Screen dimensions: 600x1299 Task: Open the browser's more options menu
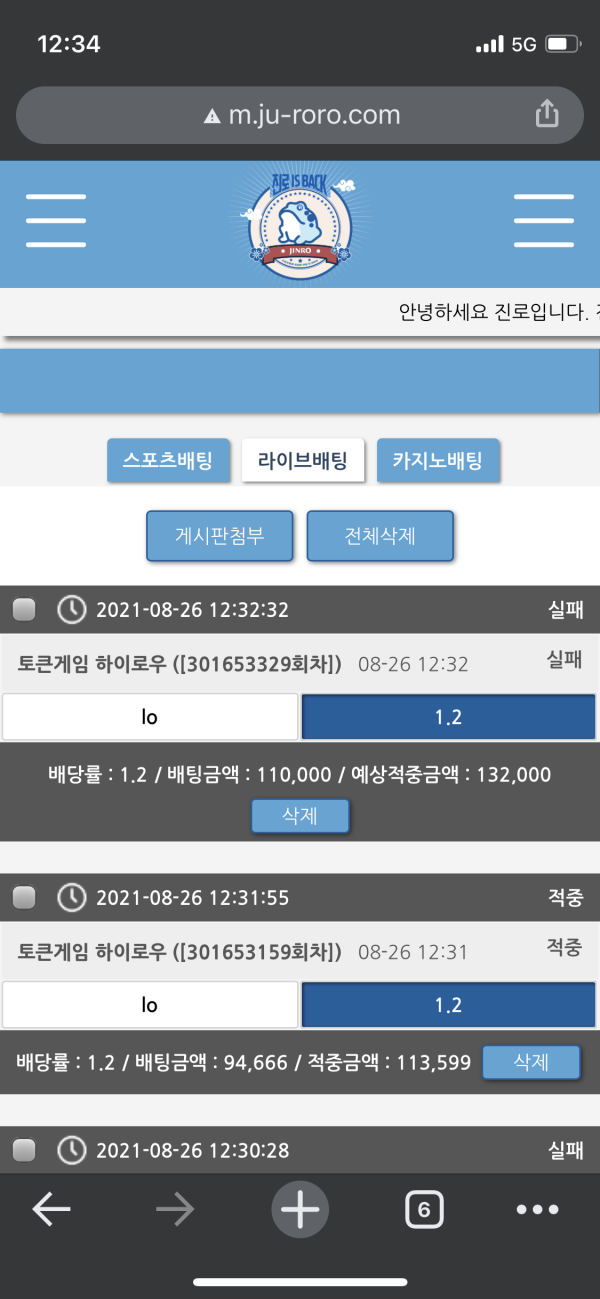(537, 1210)
